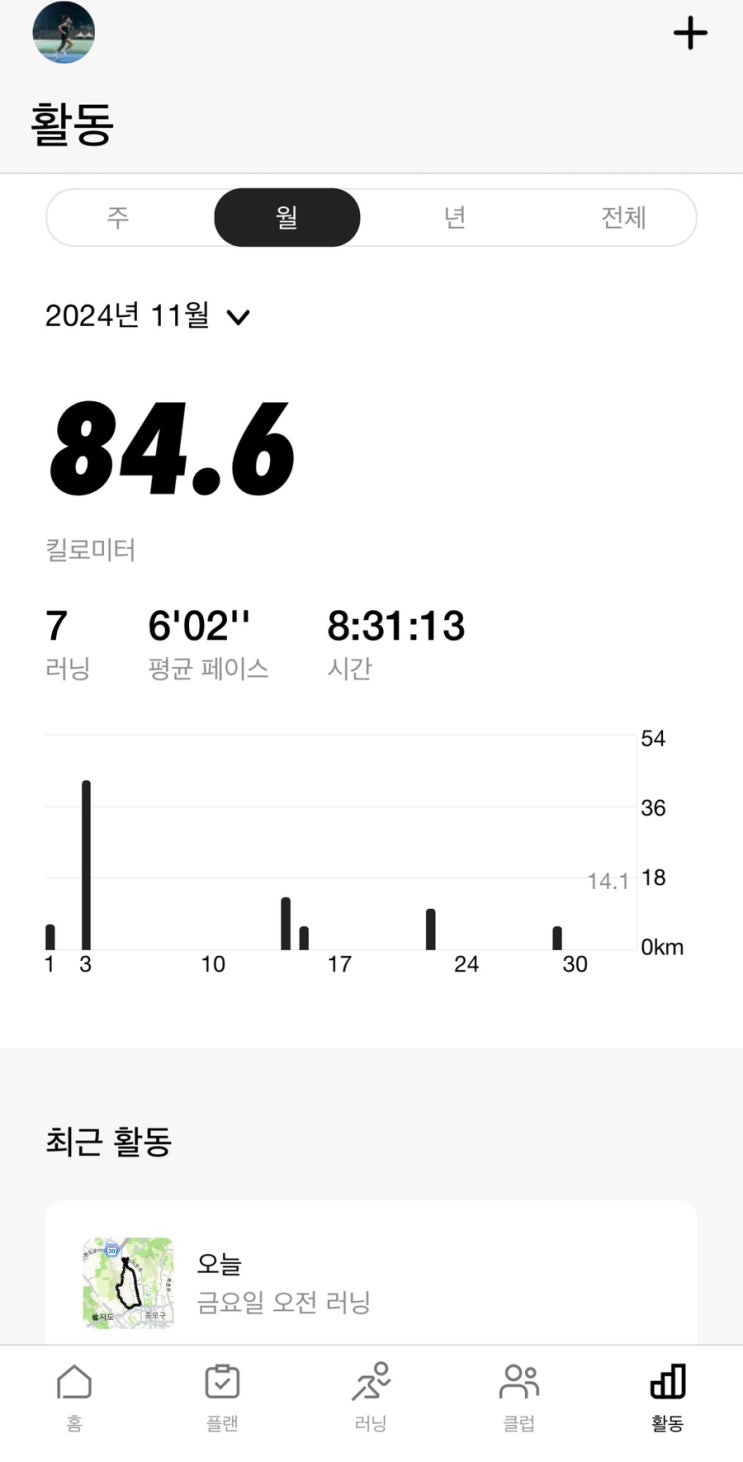This screenshot has width=743, height=1462.
Task: Switch to the 러닝 tab
Action: 371,1396
